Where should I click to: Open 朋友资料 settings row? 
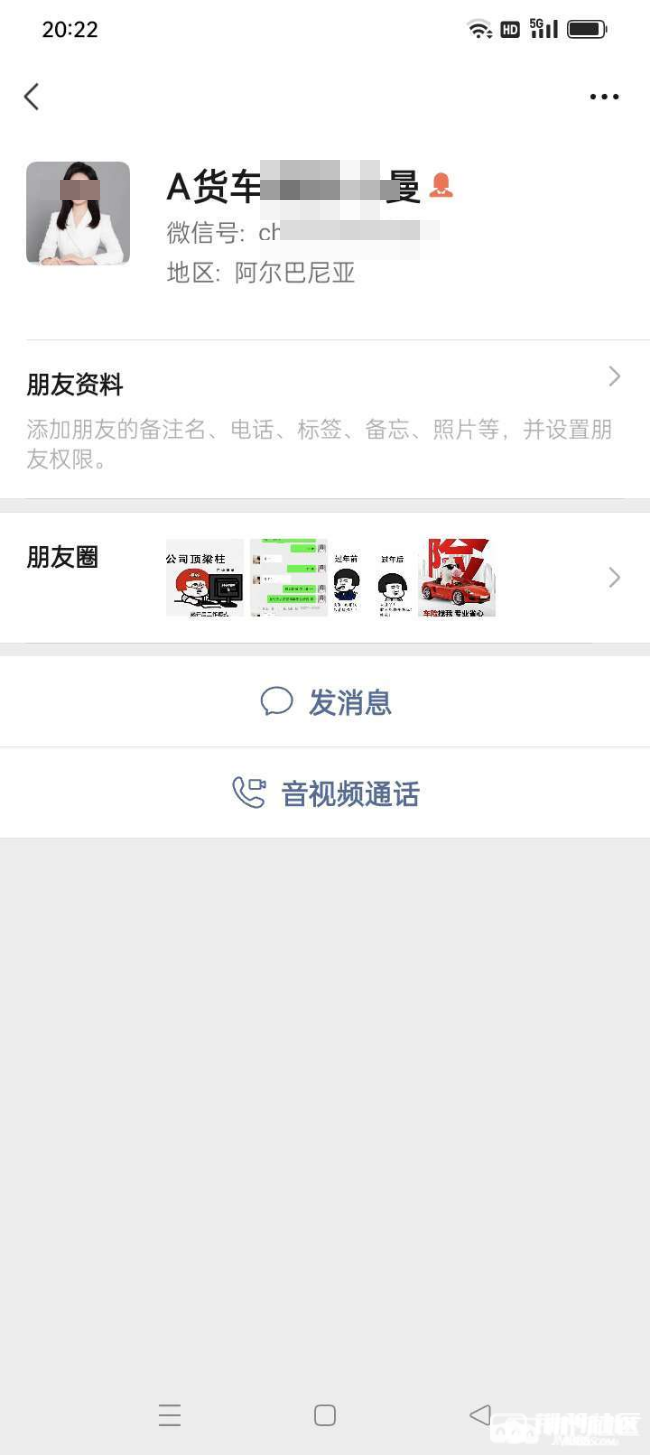click(x=324, y=419)
